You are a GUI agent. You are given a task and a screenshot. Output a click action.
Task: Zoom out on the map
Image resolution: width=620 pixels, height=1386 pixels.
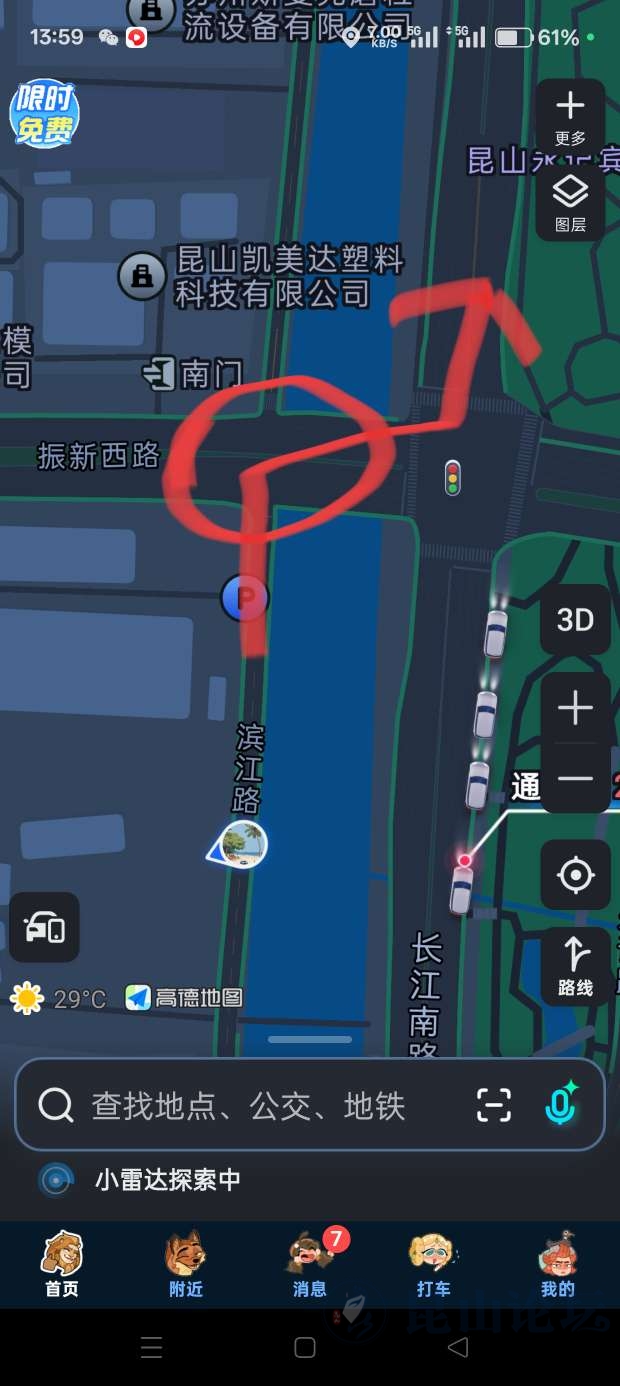pyautogui.click(x=575, y=778)
